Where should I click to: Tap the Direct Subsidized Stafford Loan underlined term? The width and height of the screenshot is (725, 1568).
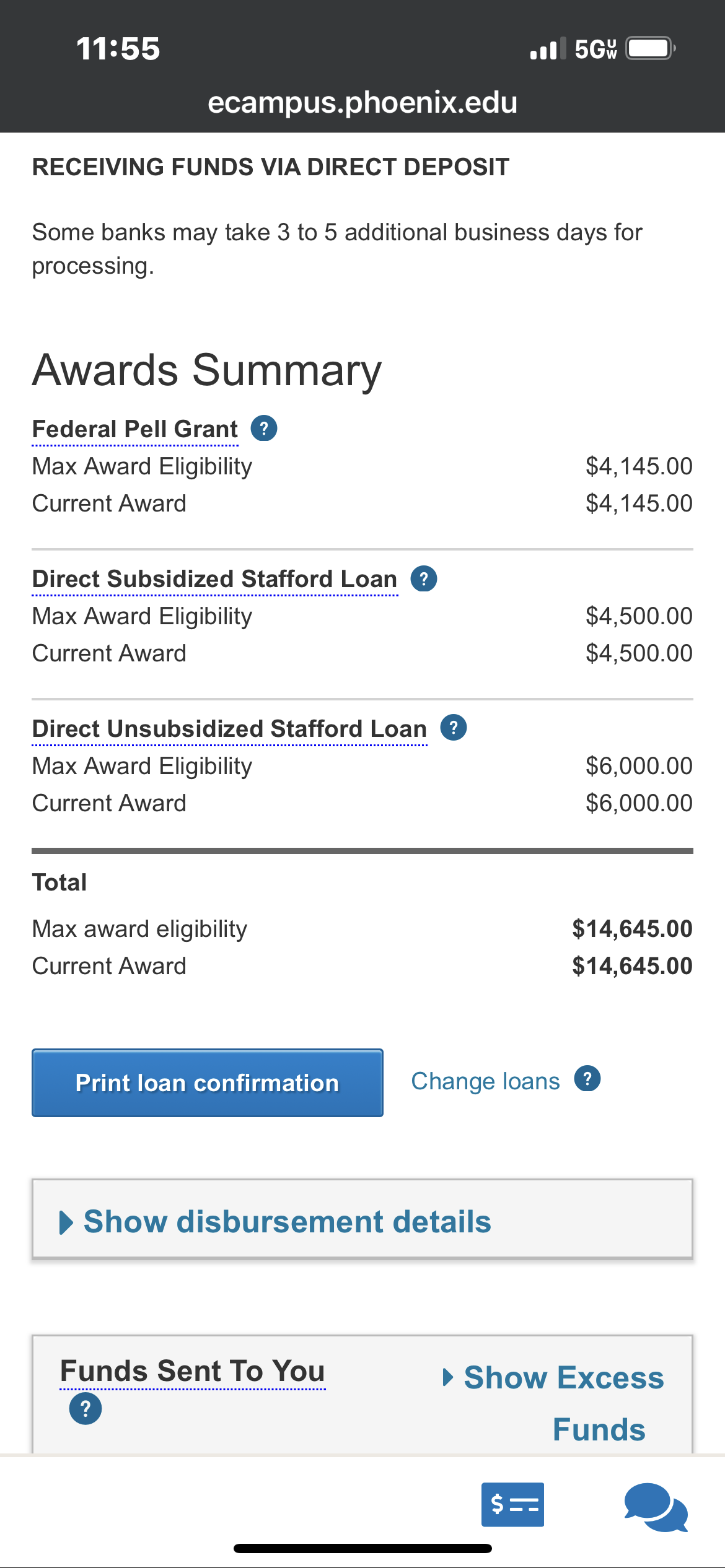click(x=215, y=579)
